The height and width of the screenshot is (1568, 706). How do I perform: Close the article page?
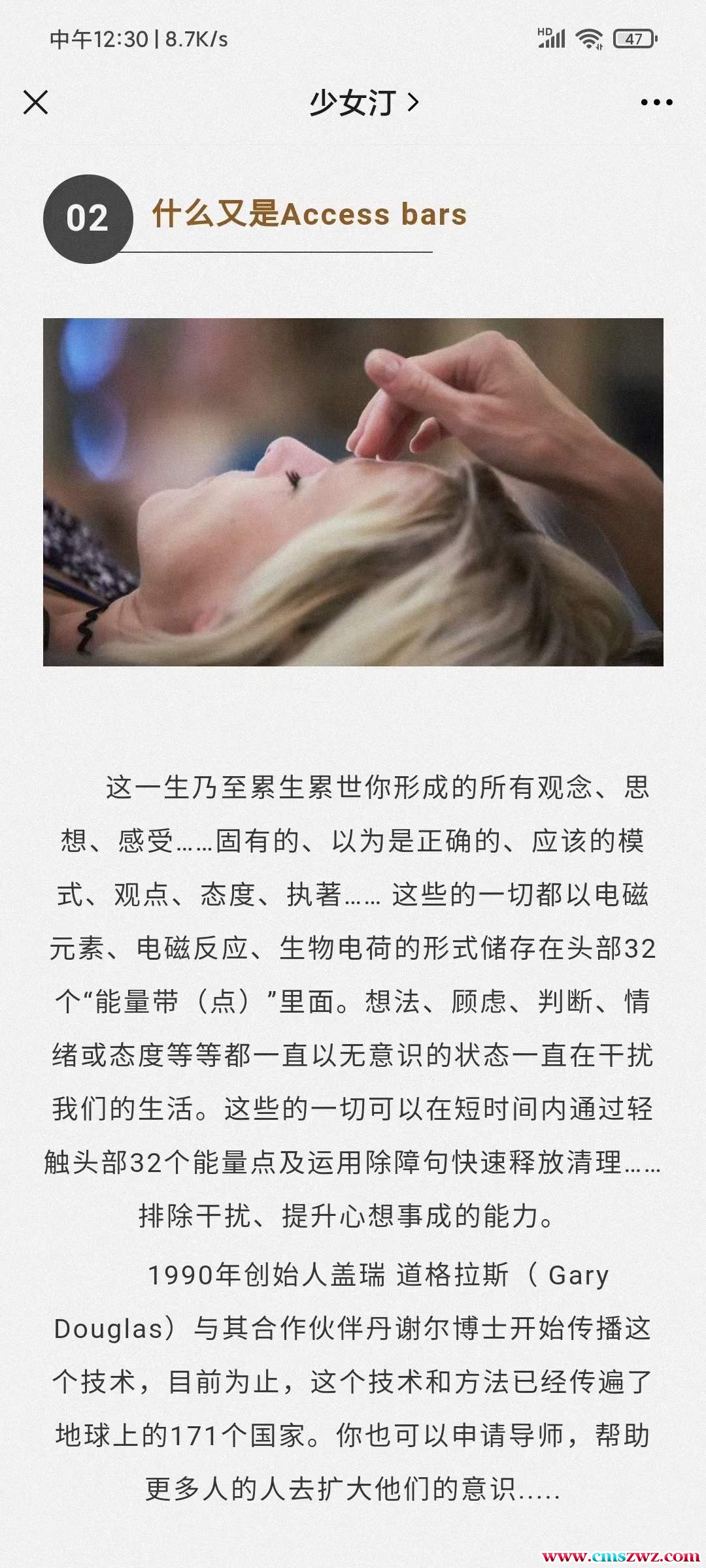35,103
